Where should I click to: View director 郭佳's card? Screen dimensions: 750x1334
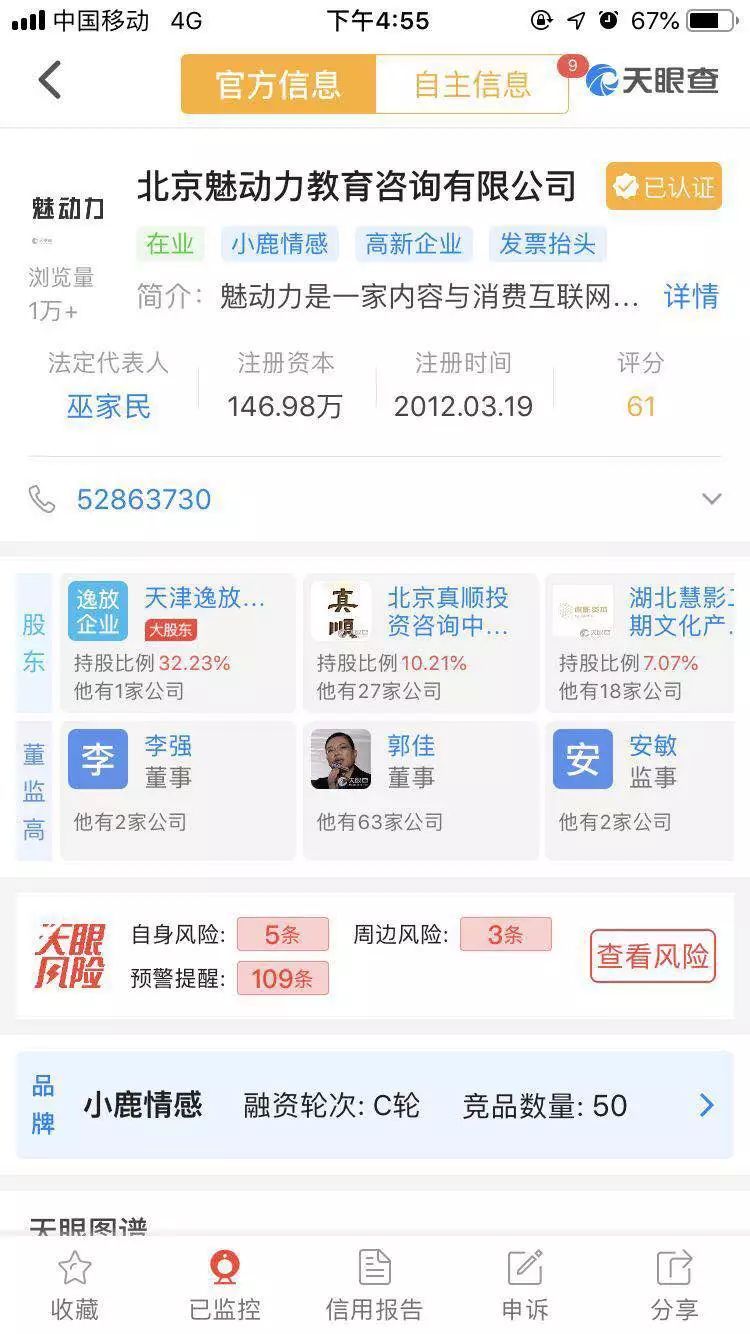point(420,790)
